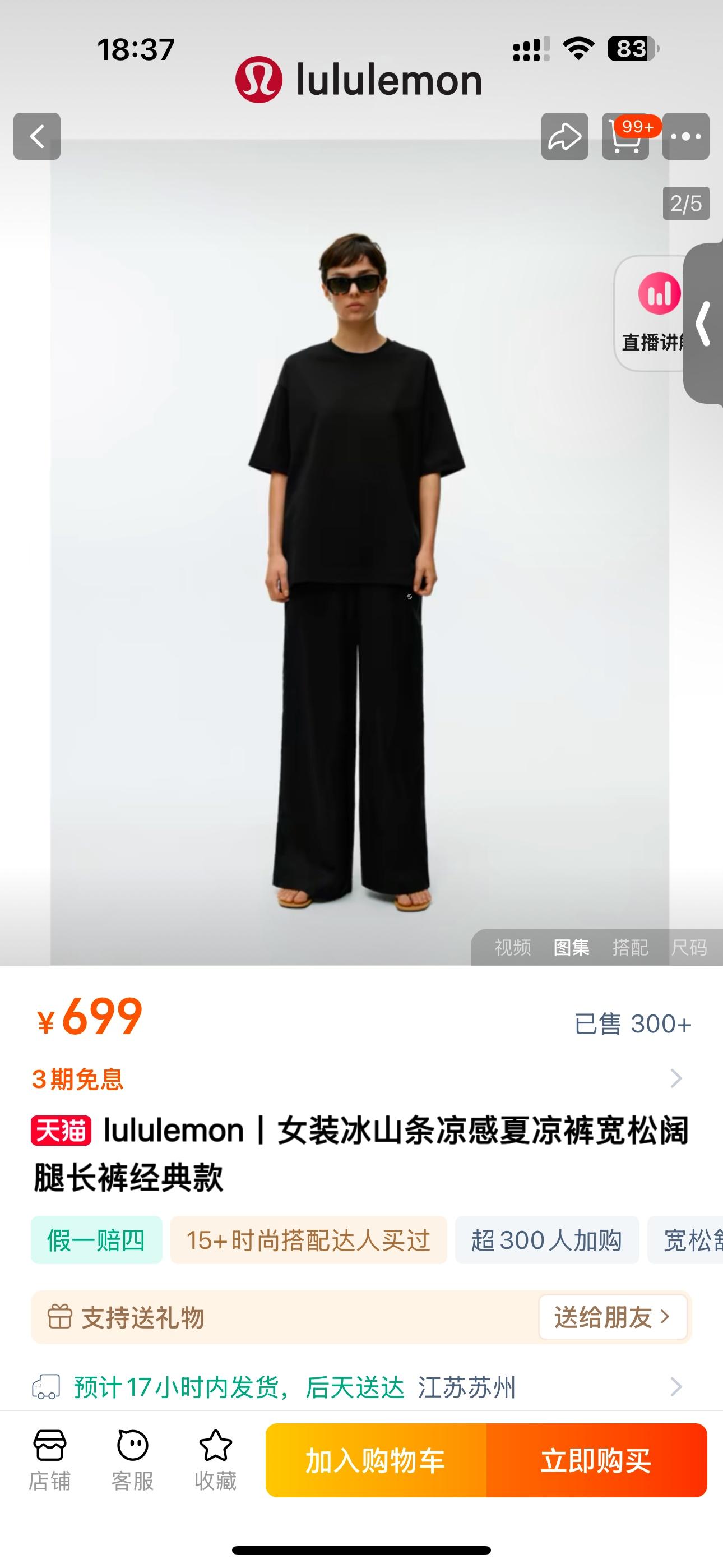This screenshot has width=723, height=1568.
Task: Open the three-dot overflow menu
Action: coord(686,136)
